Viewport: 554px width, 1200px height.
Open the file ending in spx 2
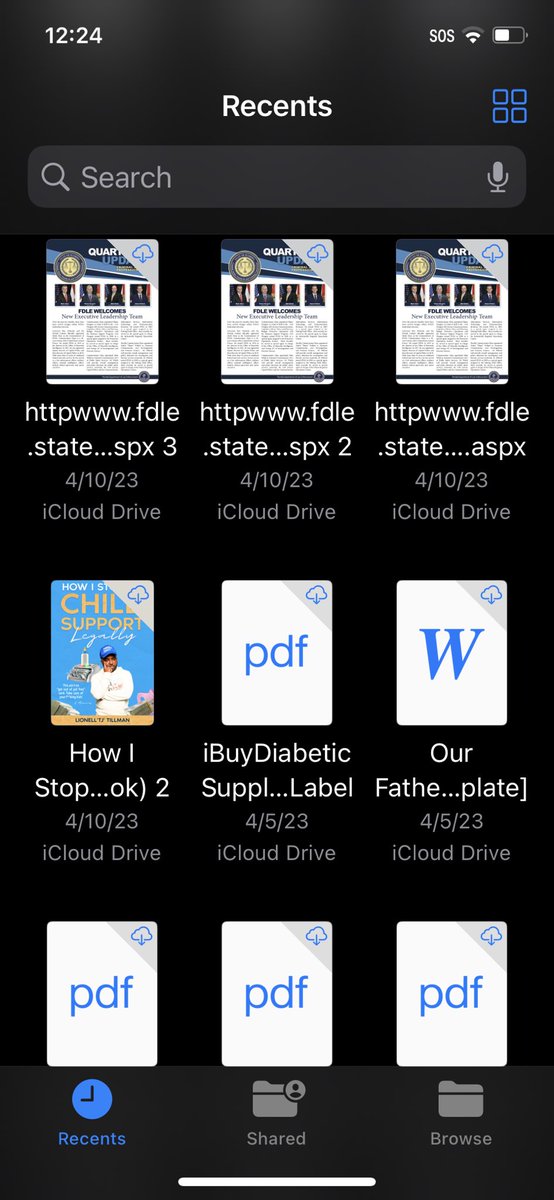[277, 311]
